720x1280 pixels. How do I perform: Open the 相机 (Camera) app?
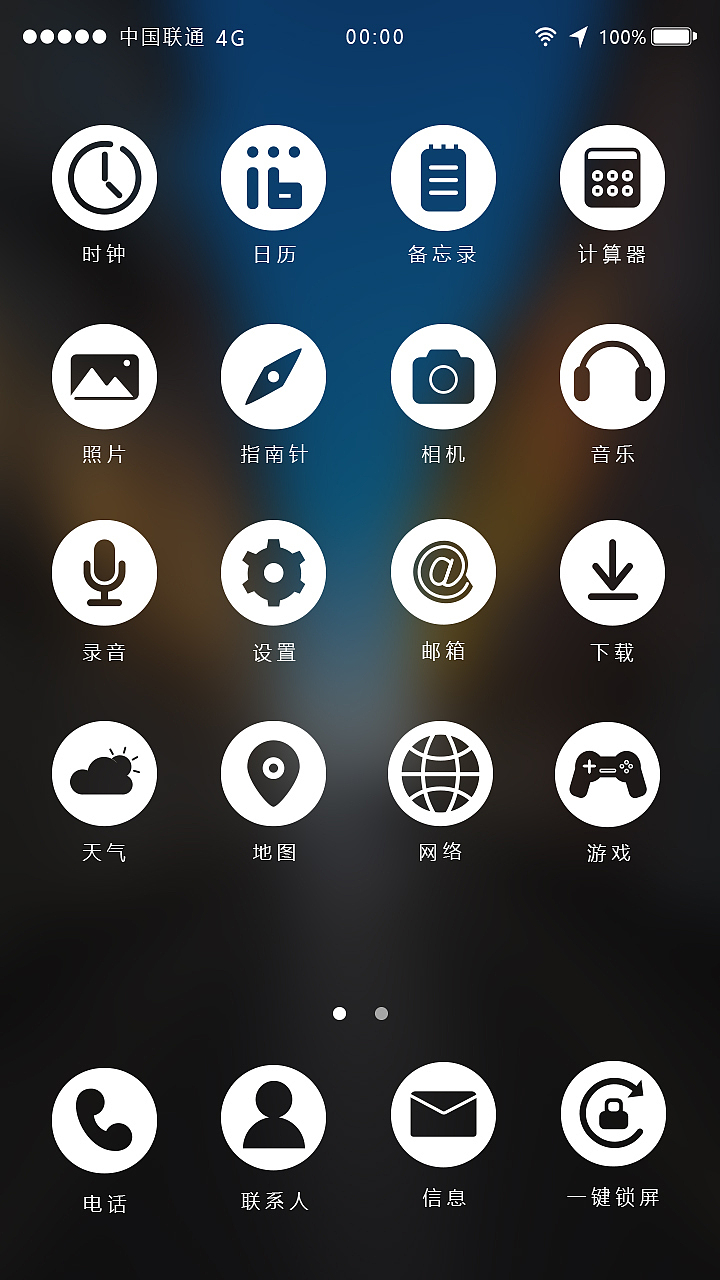[x=443, y=376]
